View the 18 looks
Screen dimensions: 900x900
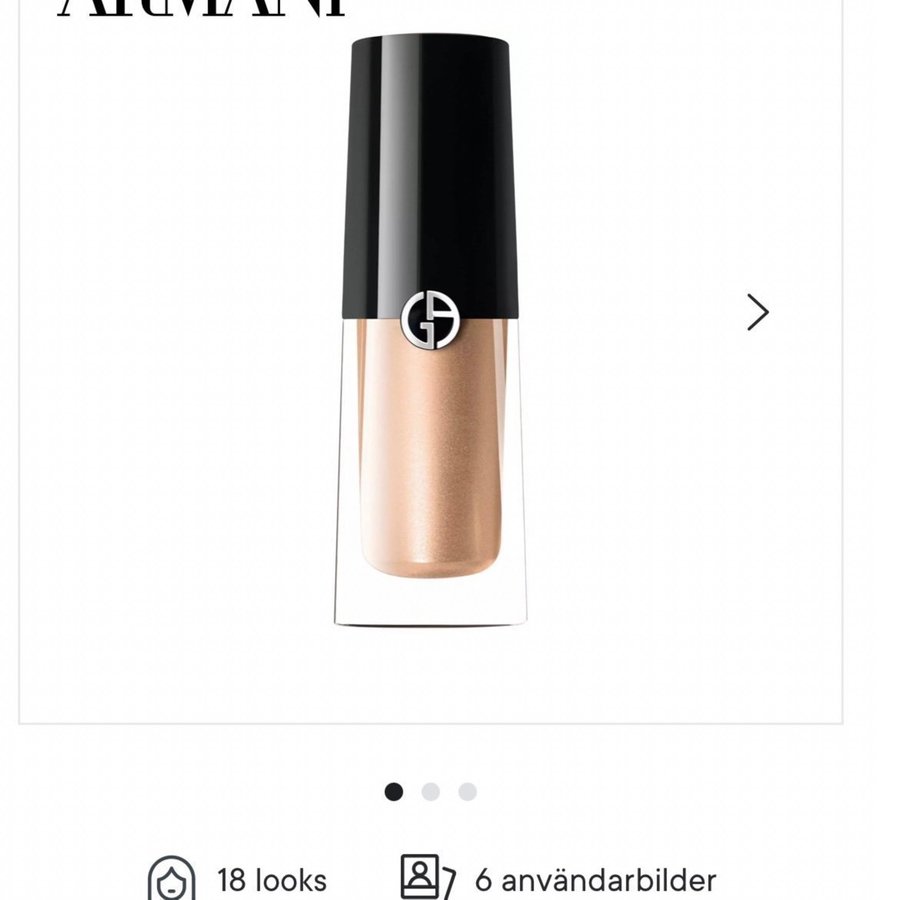(238, 880)
